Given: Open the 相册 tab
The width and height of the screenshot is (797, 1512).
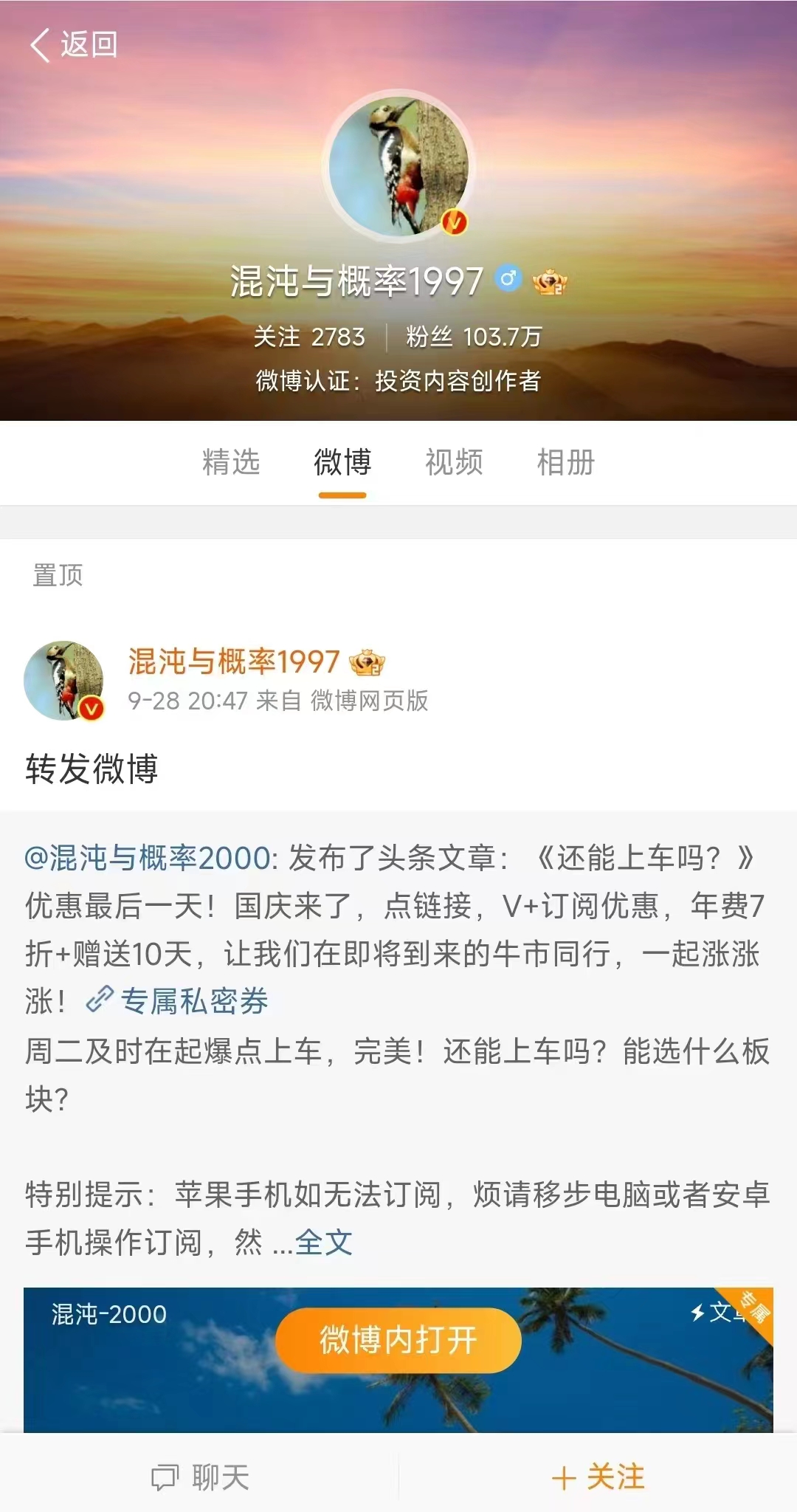Looking at the screenshot, I should (565, 463).
